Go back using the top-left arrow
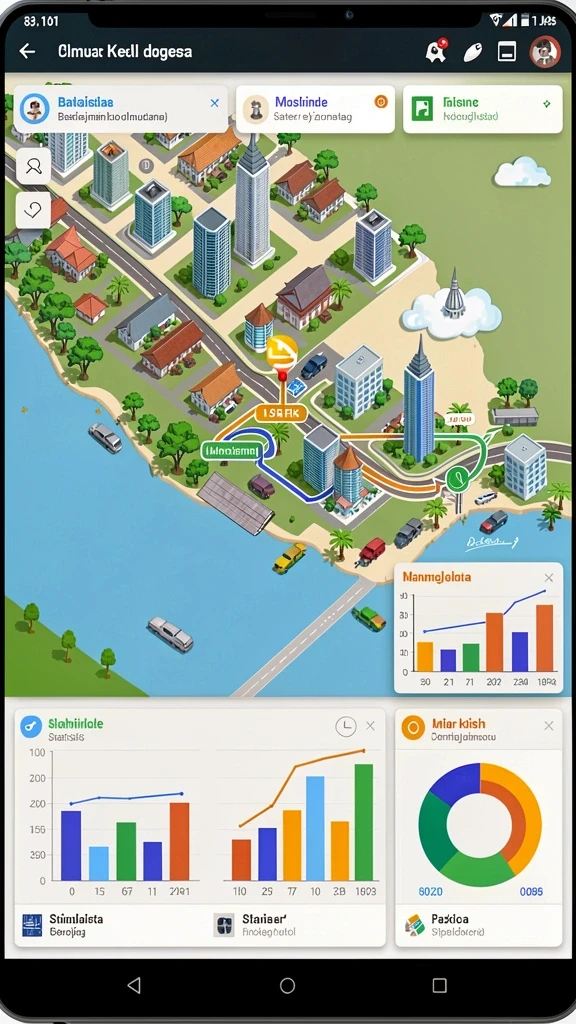The width and height of the screenshot is (576, 1024). point(27,51)
